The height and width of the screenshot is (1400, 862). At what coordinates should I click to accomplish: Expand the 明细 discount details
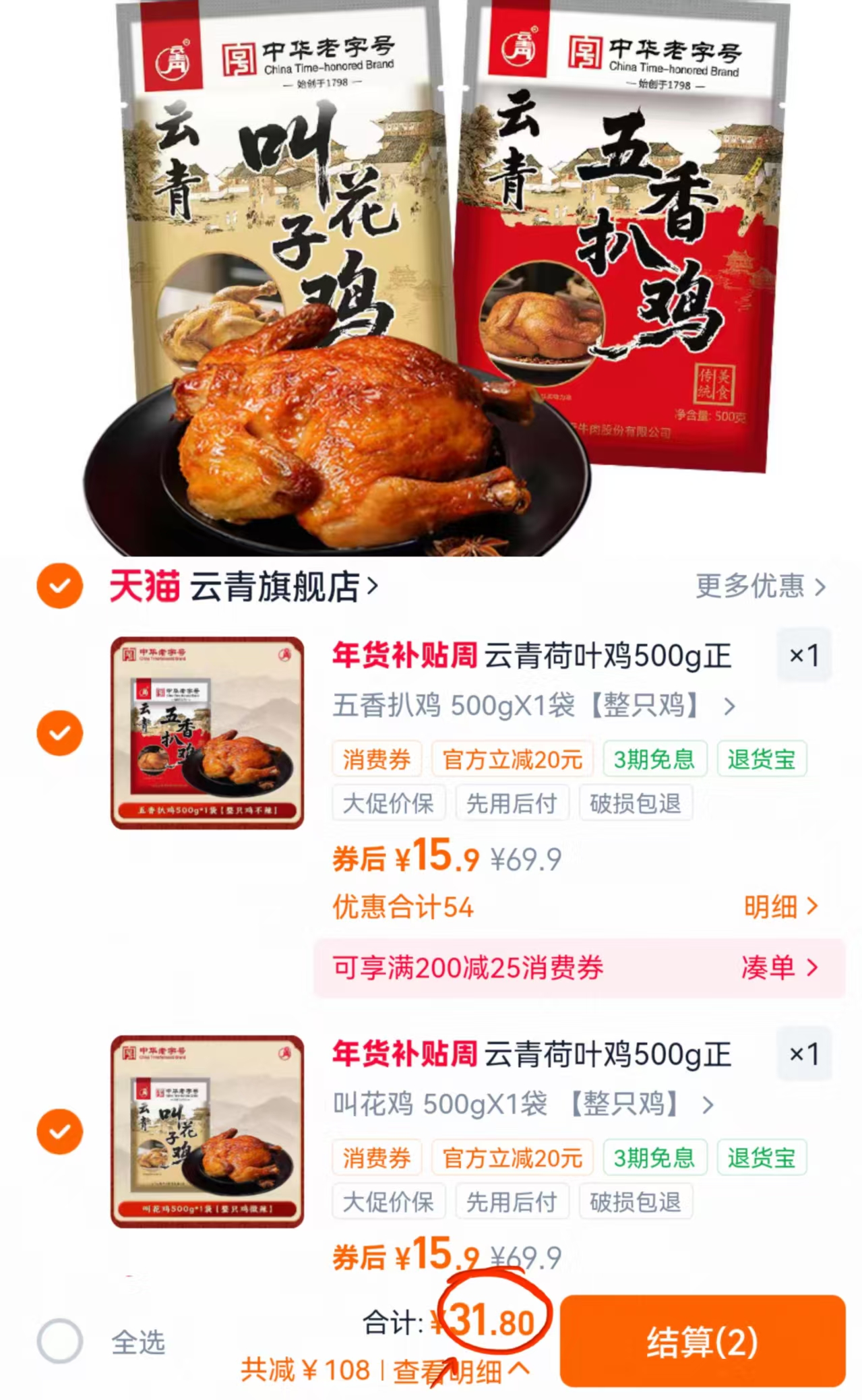click(782, 907)
